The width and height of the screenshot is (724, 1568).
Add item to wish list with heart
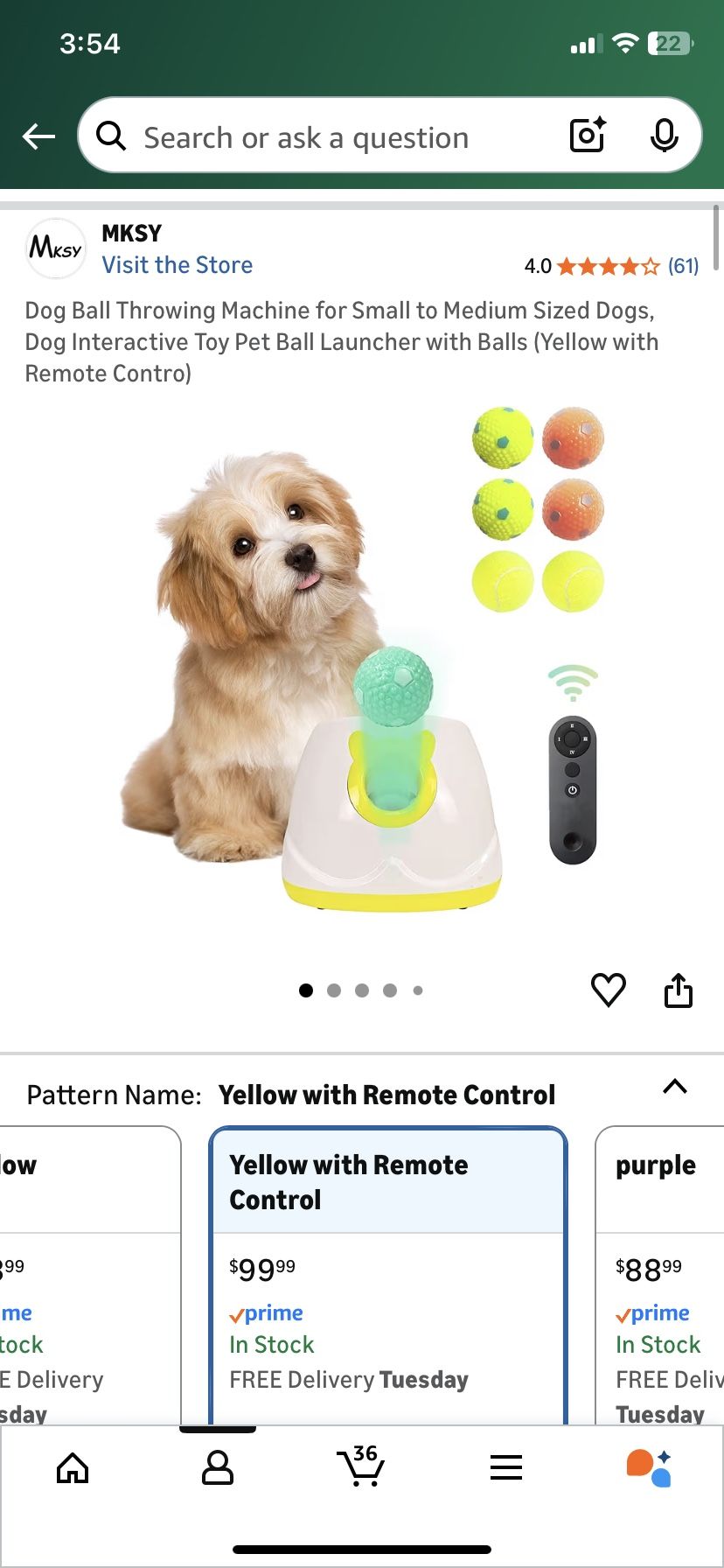pos(609,990)
